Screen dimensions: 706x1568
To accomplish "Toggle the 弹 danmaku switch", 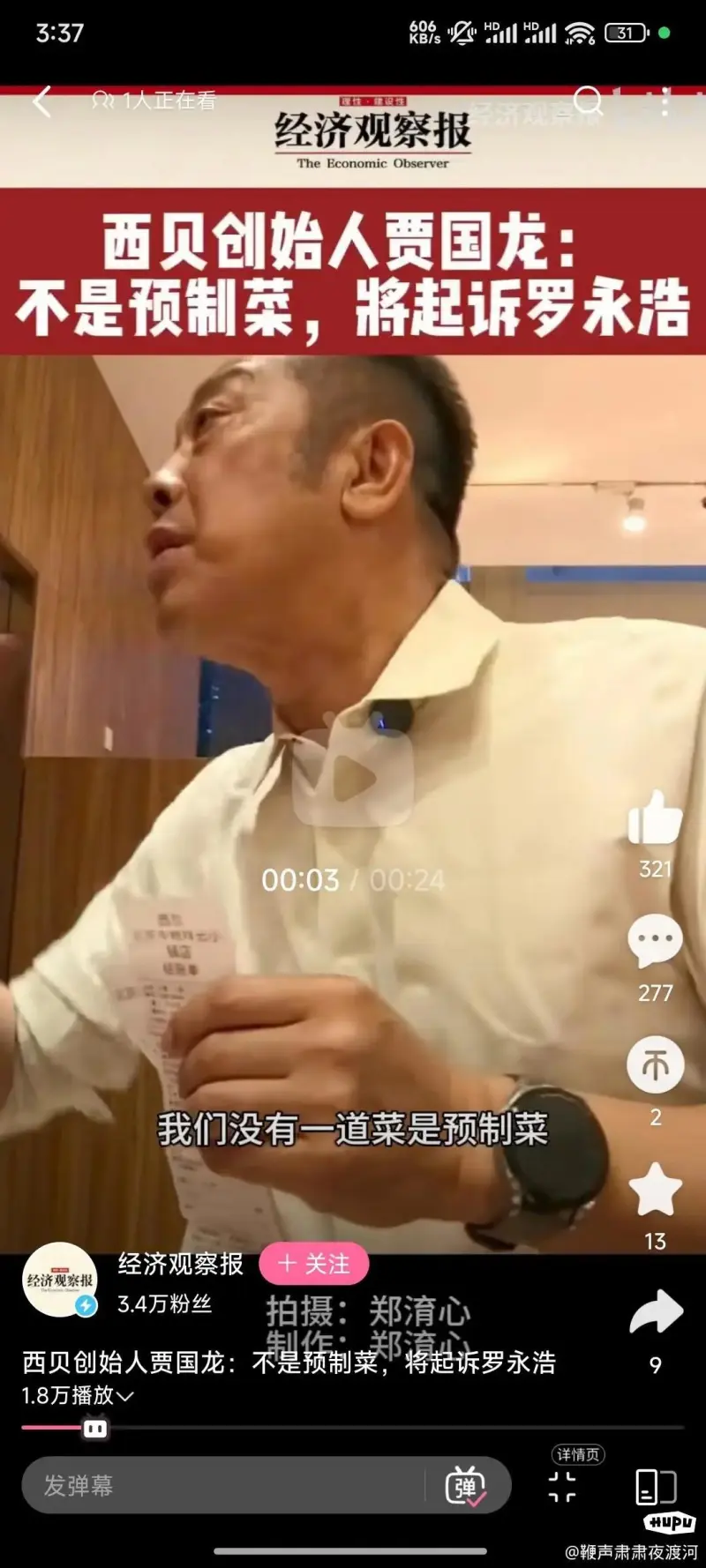I will (465, 1486).
